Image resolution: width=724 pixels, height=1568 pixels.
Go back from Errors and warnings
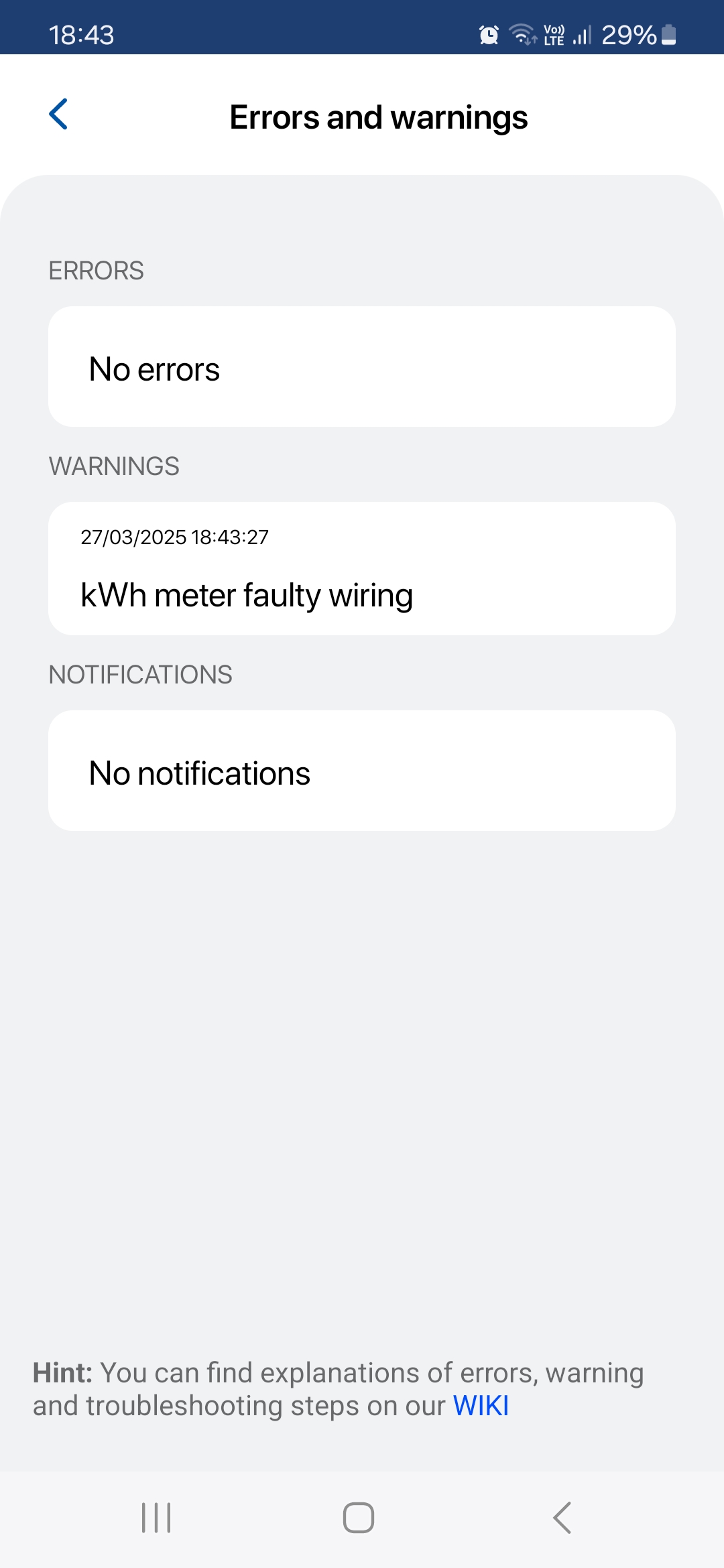point(59,114)
